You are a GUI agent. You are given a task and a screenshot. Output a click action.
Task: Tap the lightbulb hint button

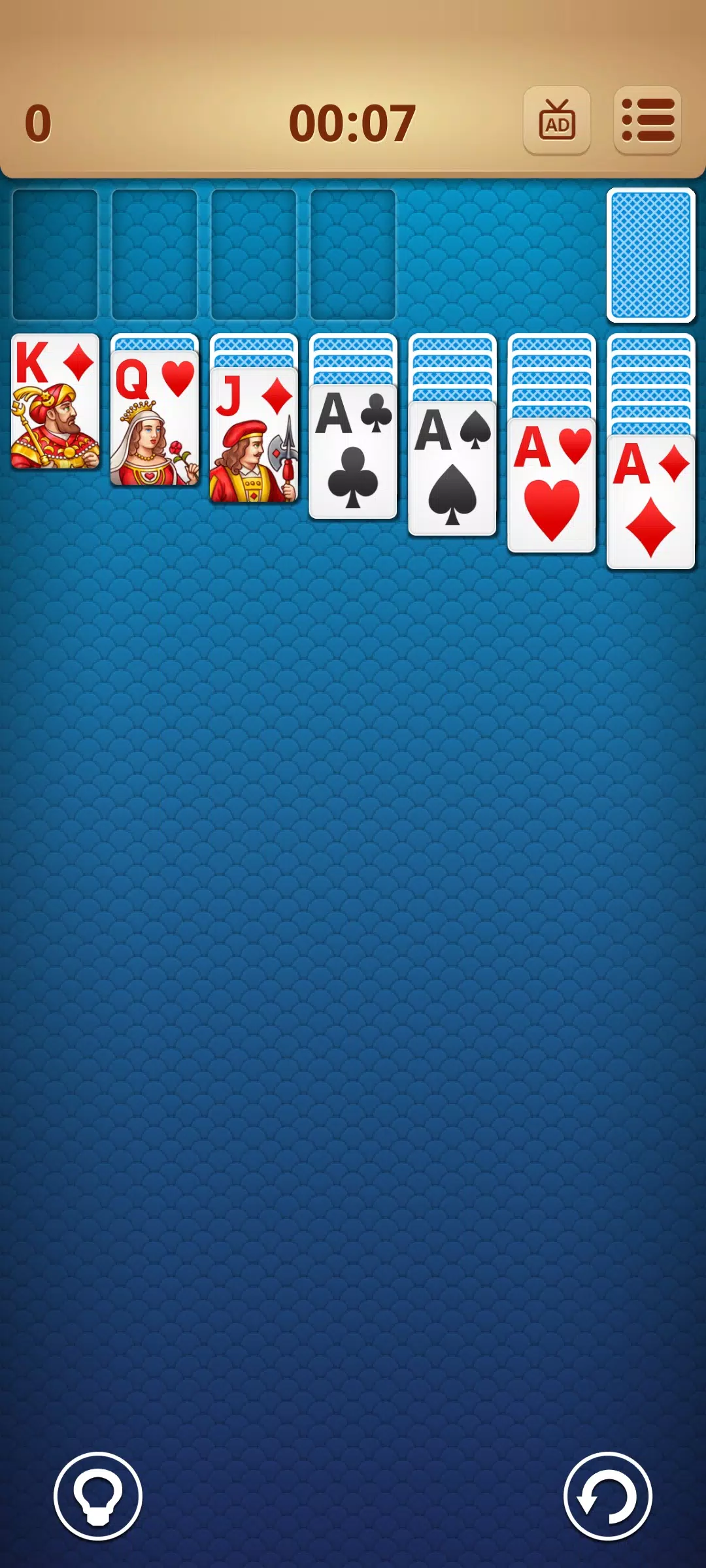(x=98, y=1495)
